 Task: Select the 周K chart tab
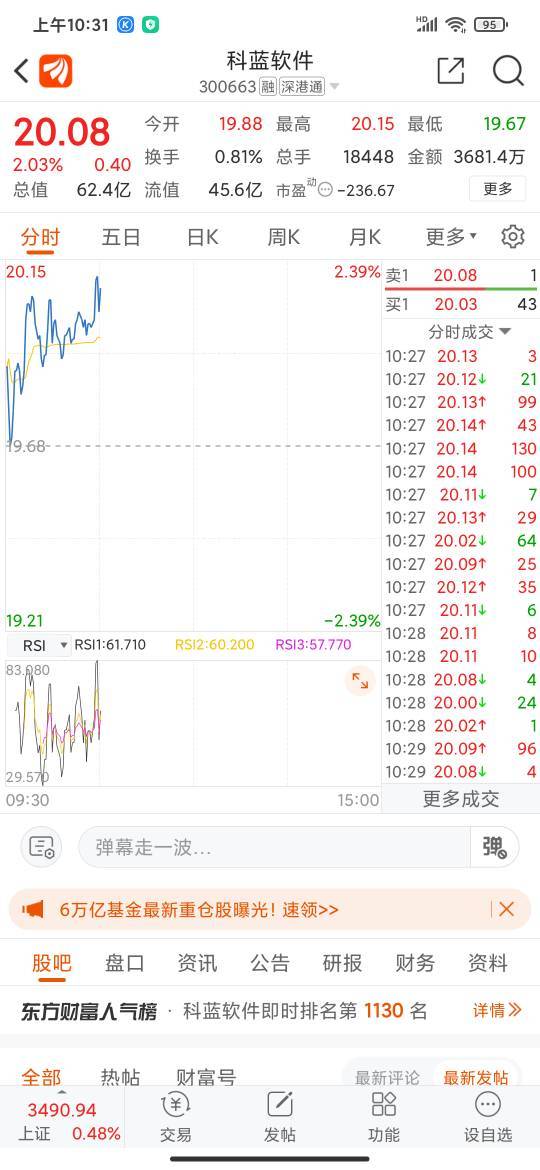tap(283, 237)
